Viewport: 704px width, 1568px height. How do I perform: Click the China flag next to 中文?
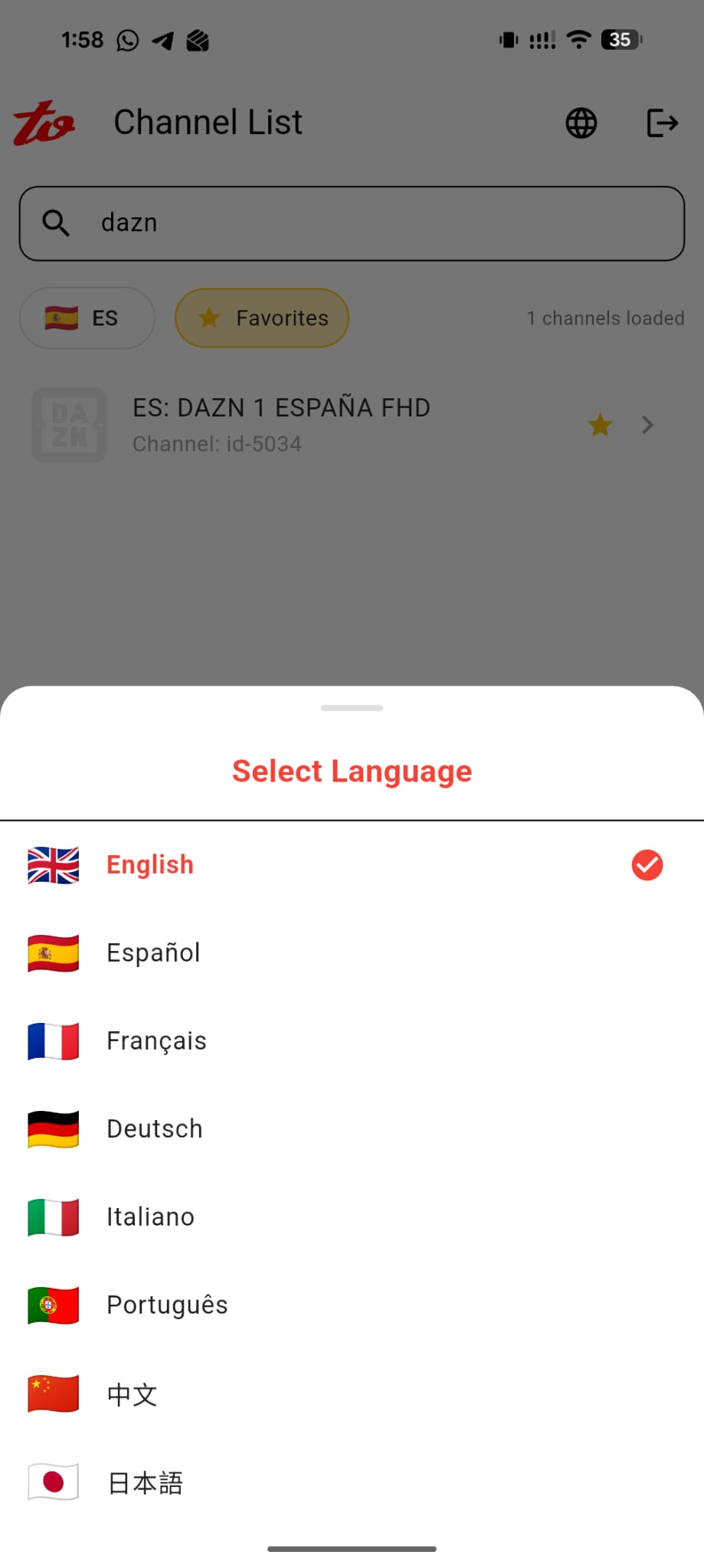(x=52, y=1393)
